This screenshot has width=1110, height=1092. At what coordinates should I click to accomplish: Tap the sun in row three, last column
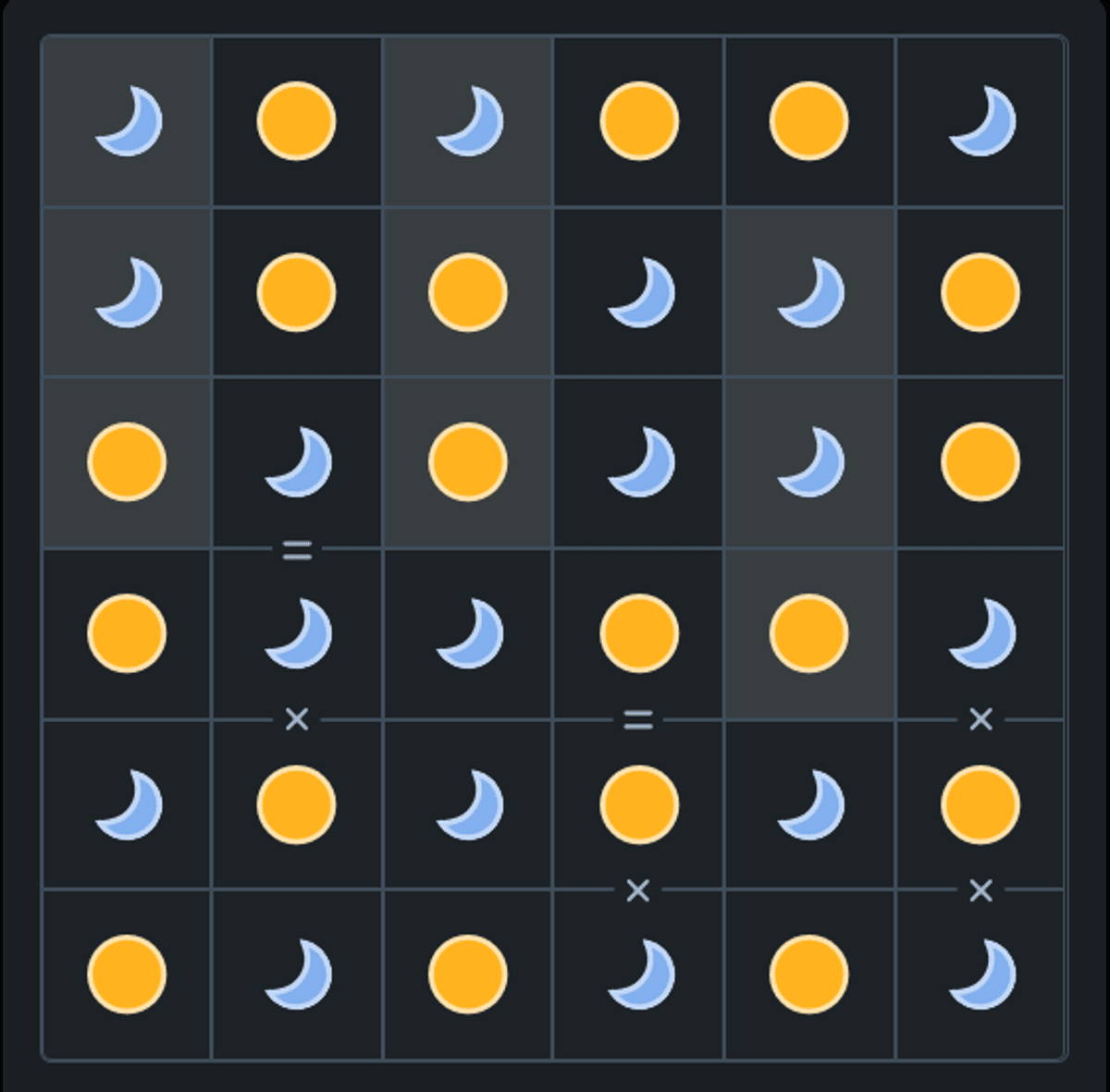[980, 462]
